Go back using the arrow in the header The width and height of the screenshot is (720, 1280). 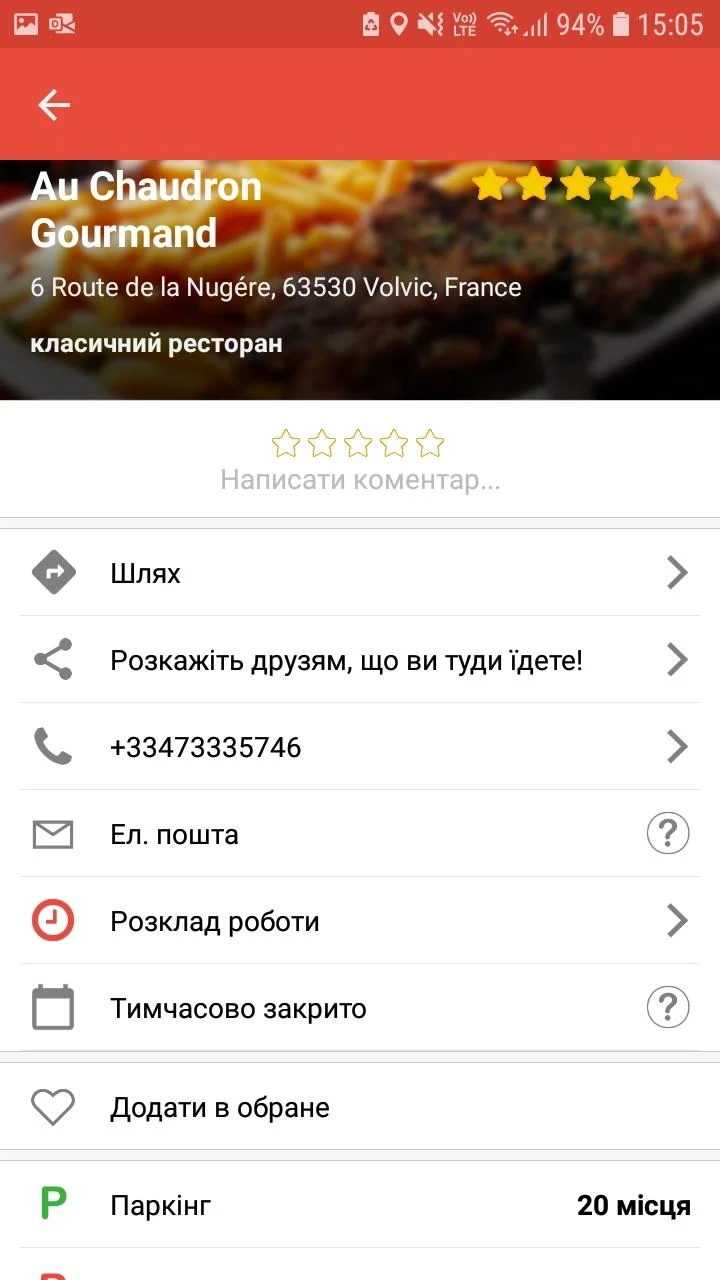54,105
